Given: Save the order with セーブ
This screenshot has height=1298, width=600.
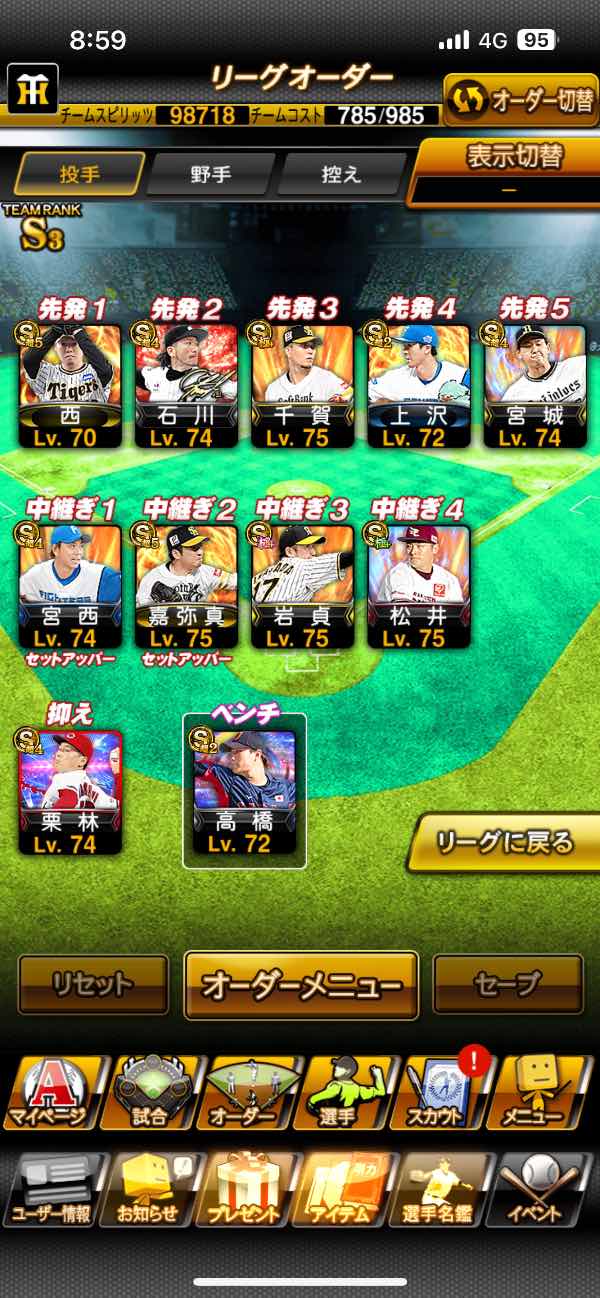Looking at the screenshot, I should tap(507, 984).
